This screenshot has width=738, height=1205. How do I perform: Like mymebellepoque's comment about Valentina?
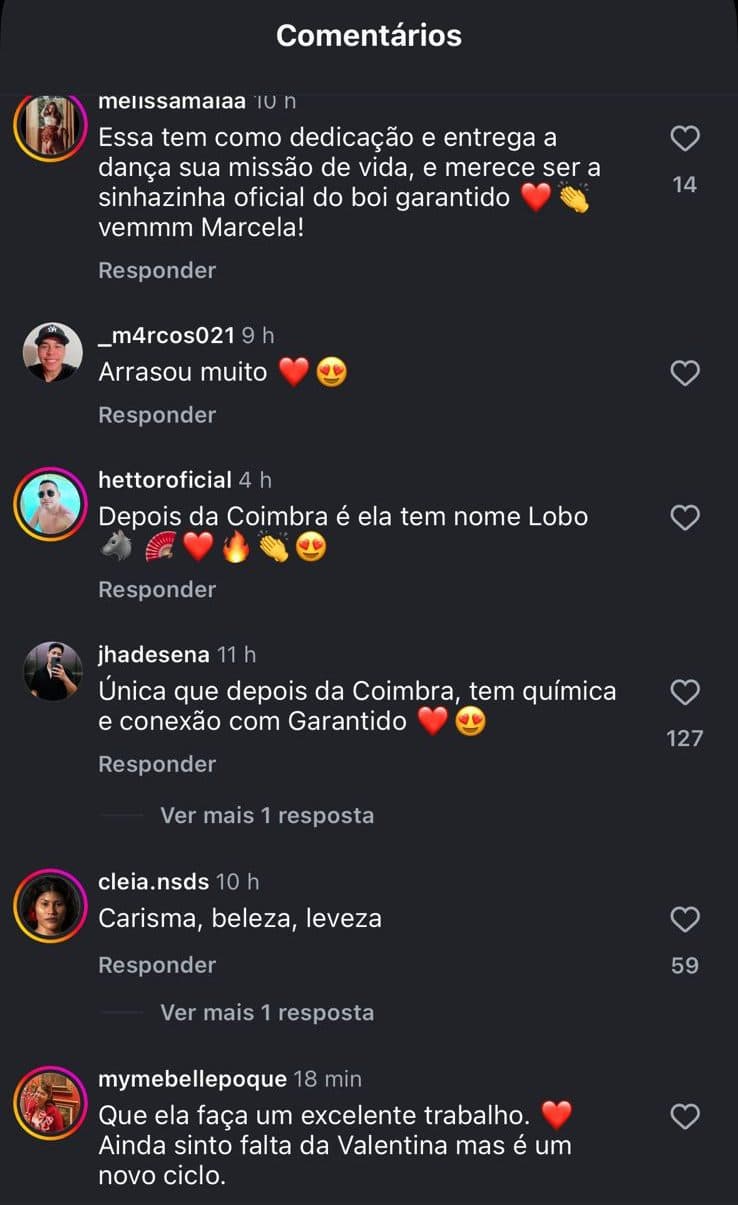(684, 1116)
